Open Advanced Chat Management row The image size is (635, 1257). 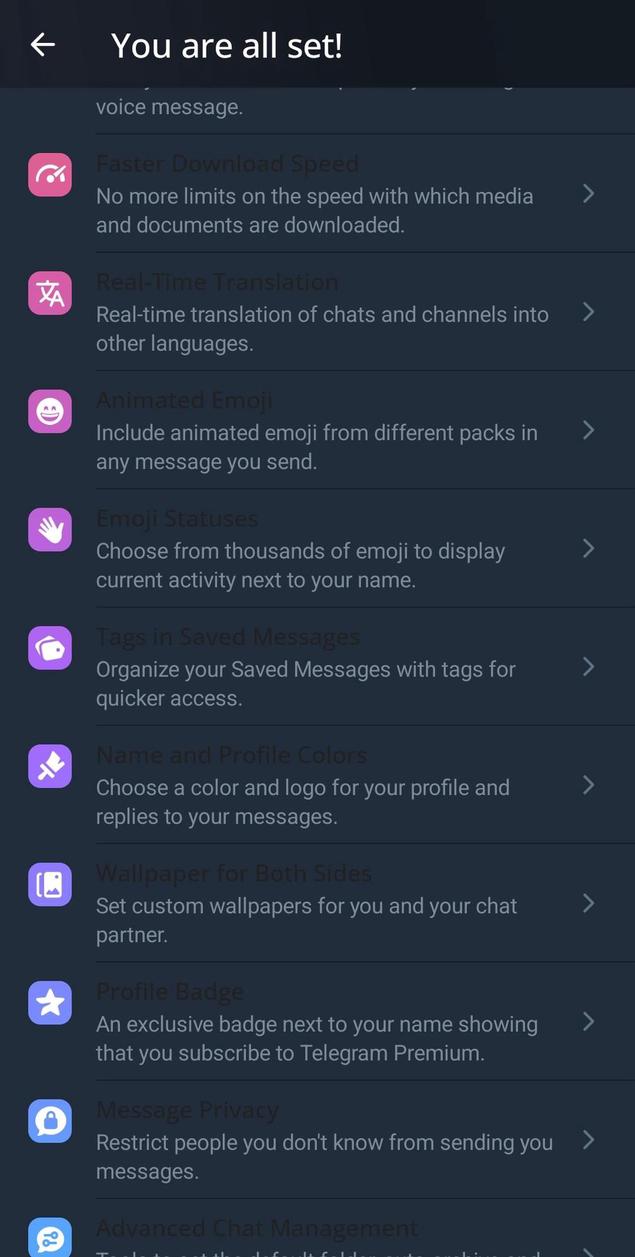(x=316, y=1236)
